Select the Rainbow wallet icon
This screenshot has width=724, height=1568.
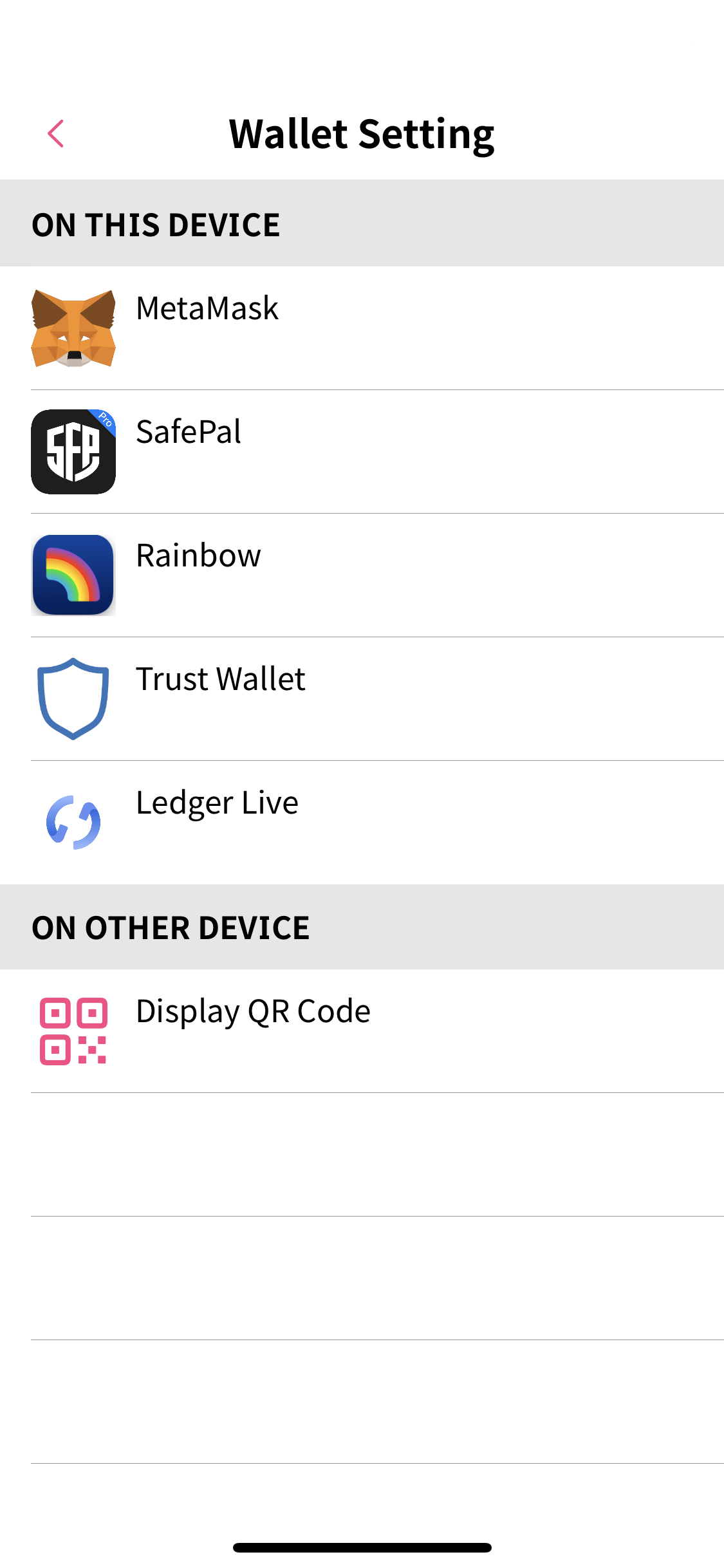(x=73, y=574)
